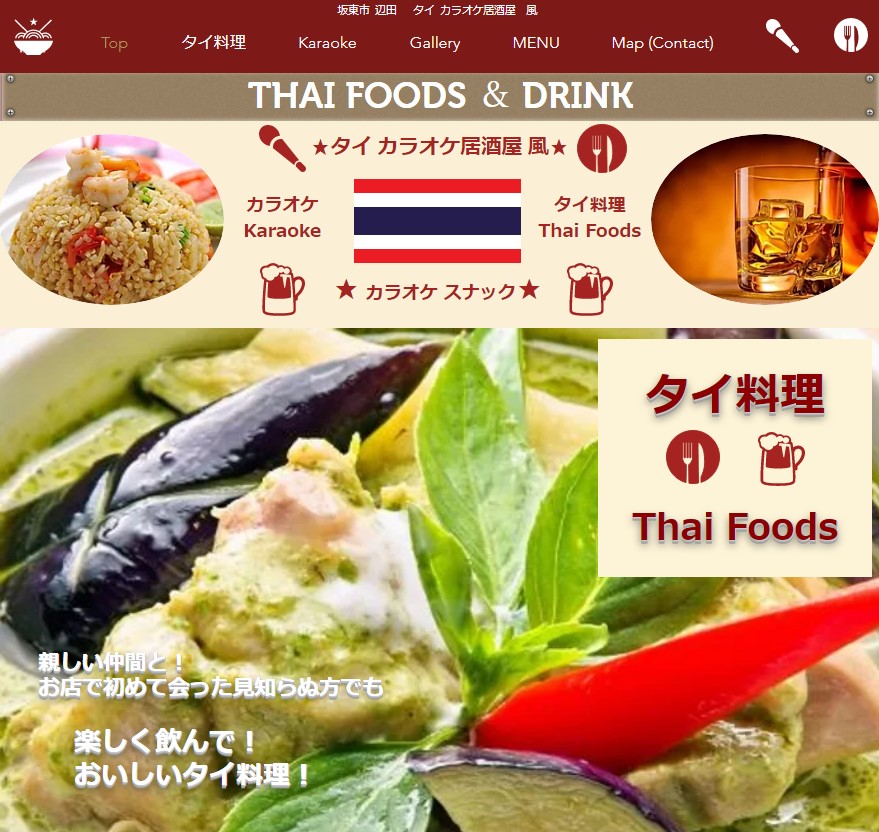Viewport: 879px width, 832px height.
Task: Tap the fried rice photo
Action: [110, 219]
